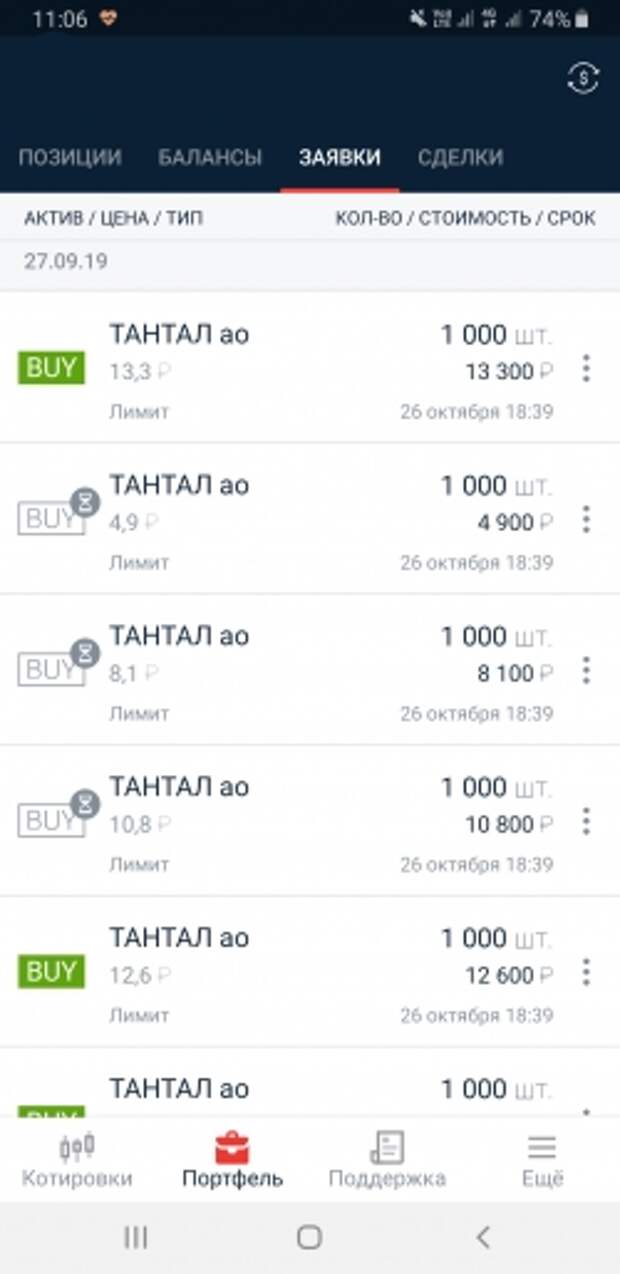Open the Поддержка section
This screenshot has width=620, height=1274.
(387, 1160)
